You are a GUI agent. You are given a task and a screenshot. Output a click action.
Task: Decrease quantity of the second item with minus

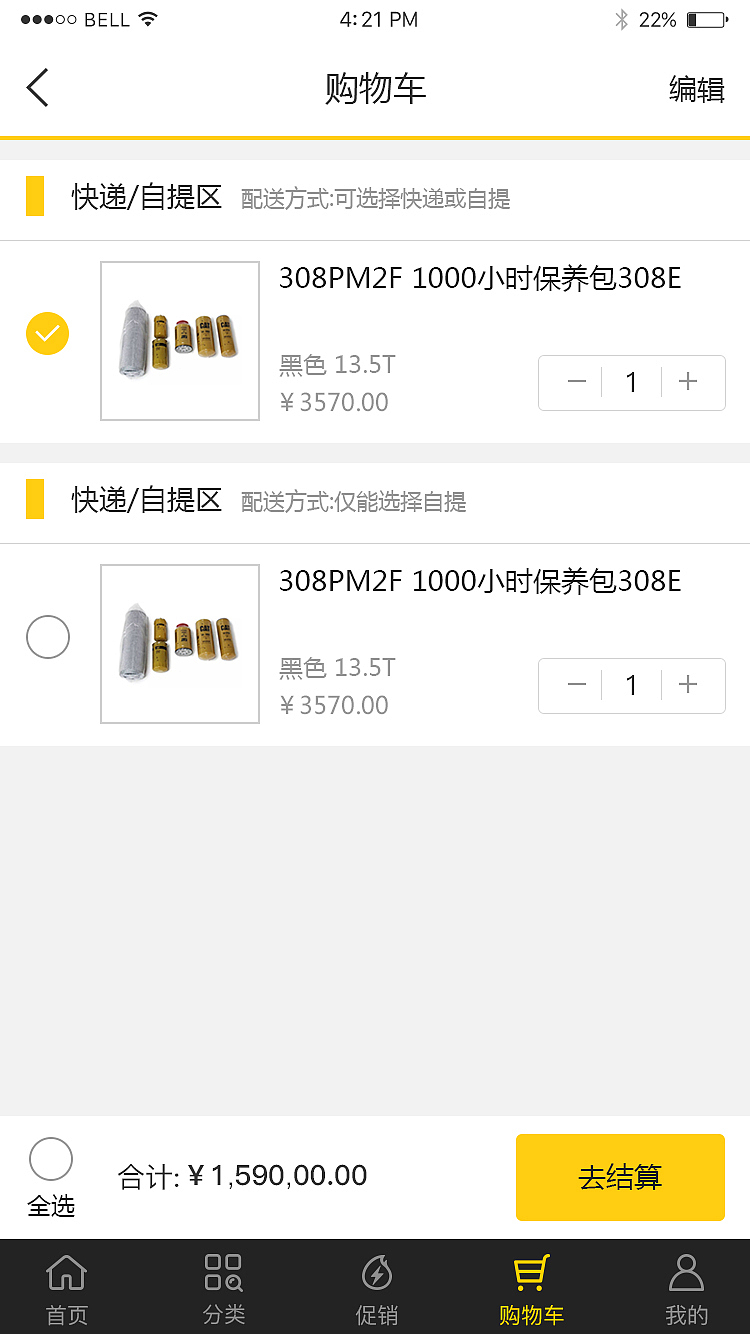point(575,685)
